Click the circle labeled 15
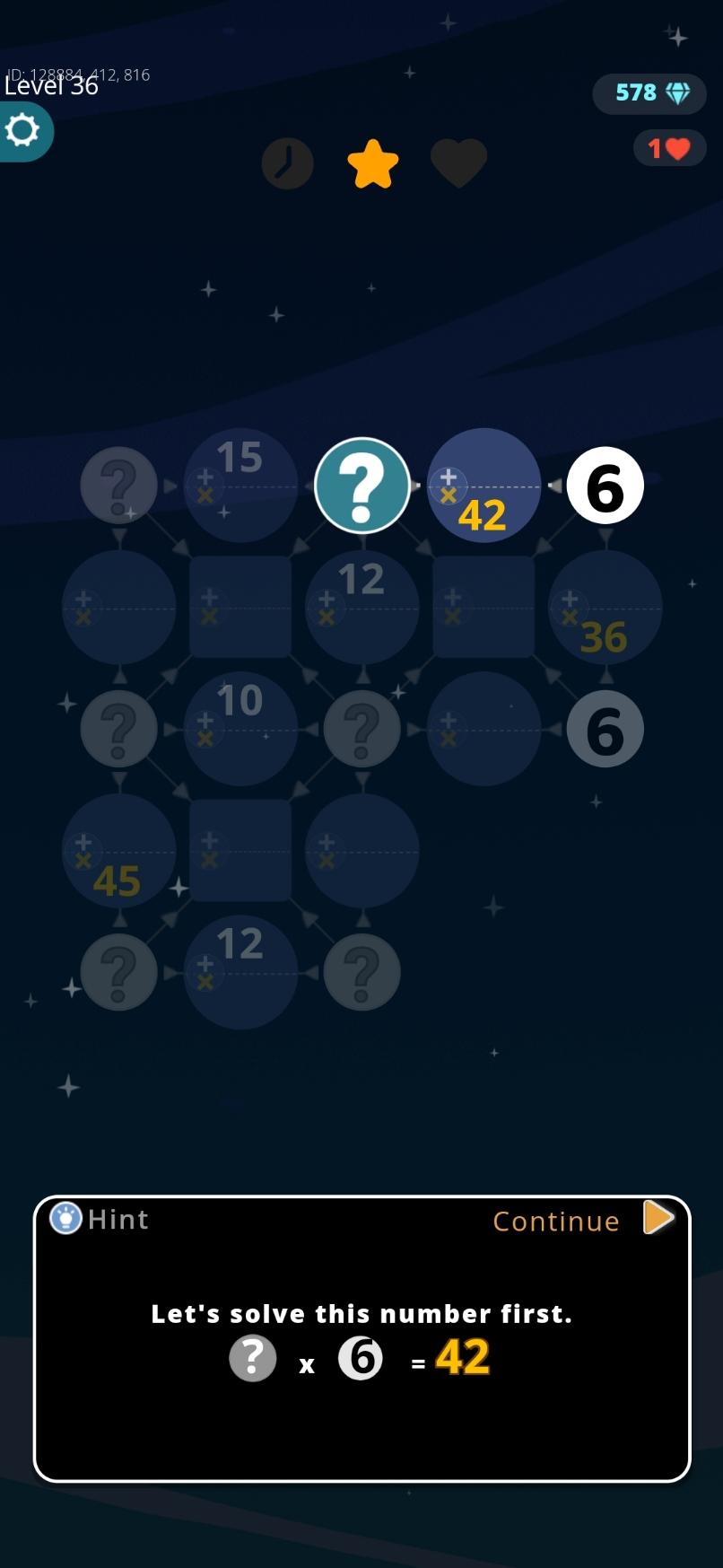Image resolution: width=723 pixels, height=1568 pixels. coord(241,485)
